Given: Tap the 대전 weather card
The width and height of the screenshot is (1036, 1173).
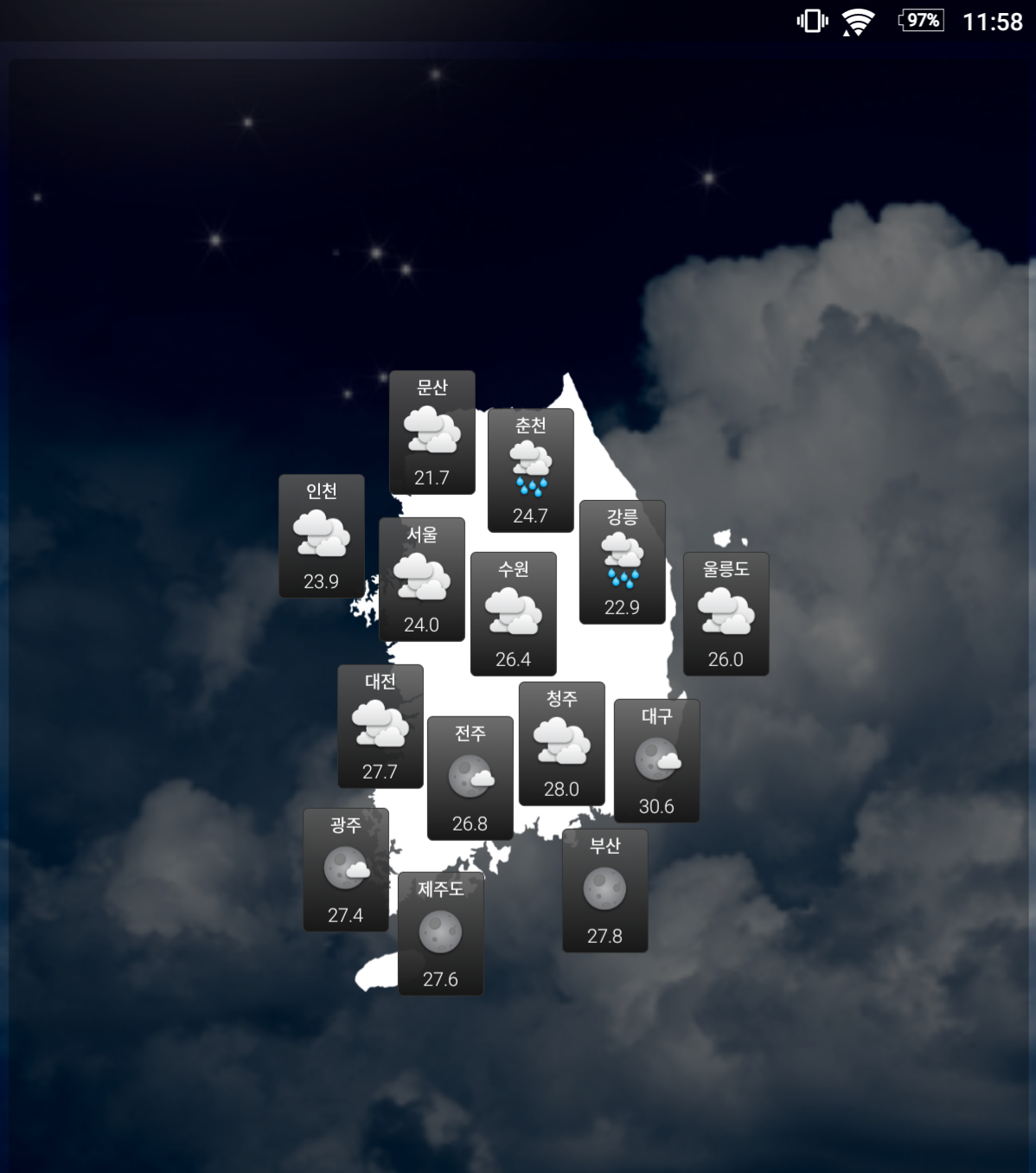Looking at the screenshot, I should pos(380,727).
